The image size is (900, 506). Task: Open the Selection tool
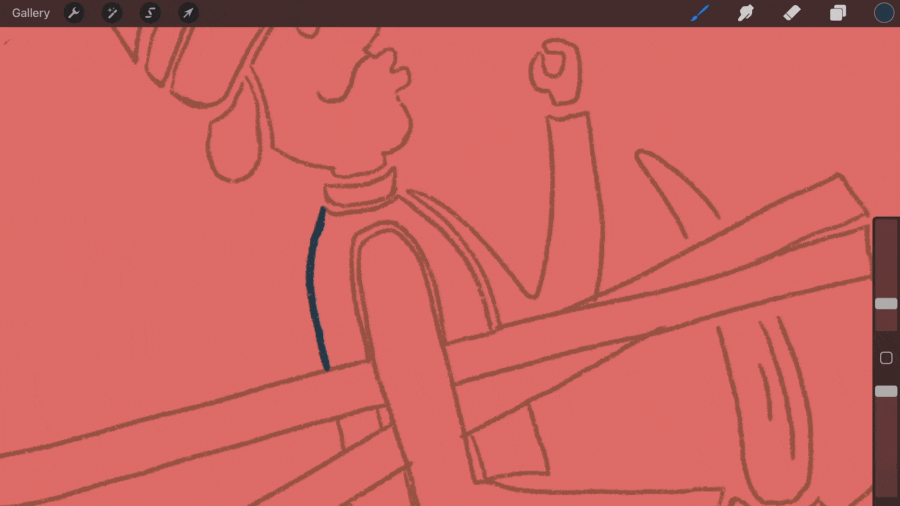(150, 13)
